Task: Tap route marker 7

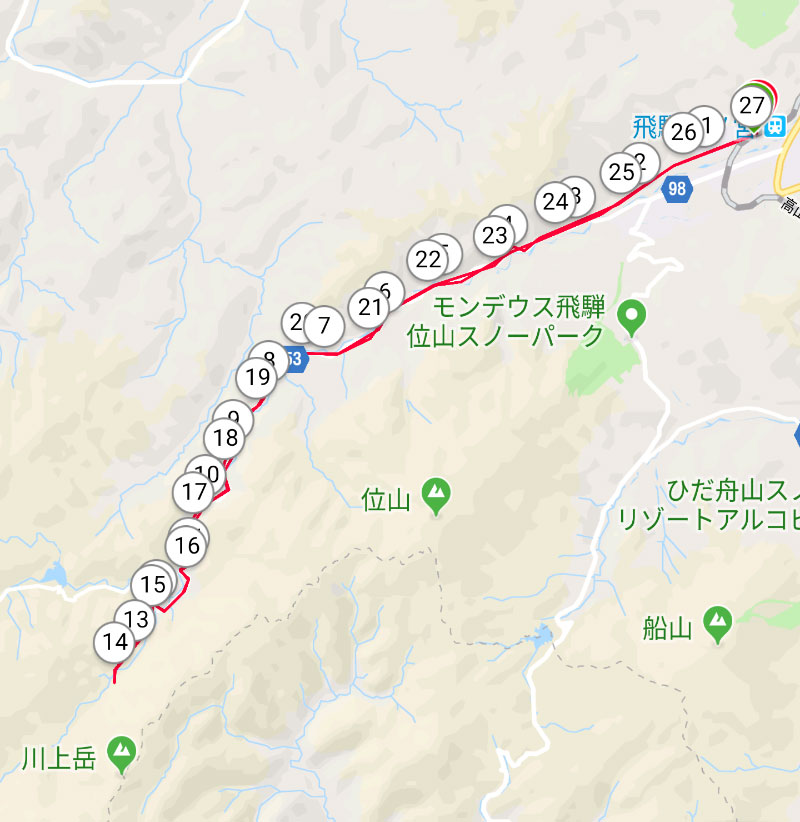Action: click(x=323, y=325)
